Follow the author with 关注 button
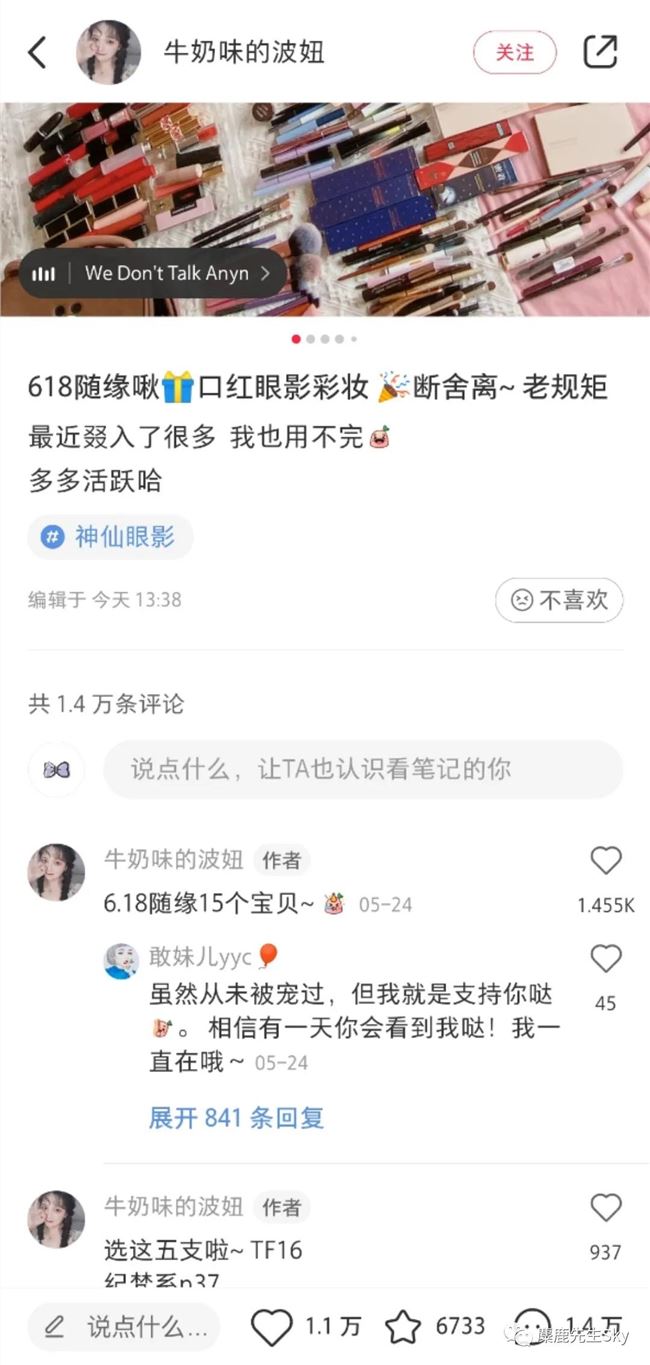The height and width of the screenshot is (1365, 650). (x=514, y=52)
